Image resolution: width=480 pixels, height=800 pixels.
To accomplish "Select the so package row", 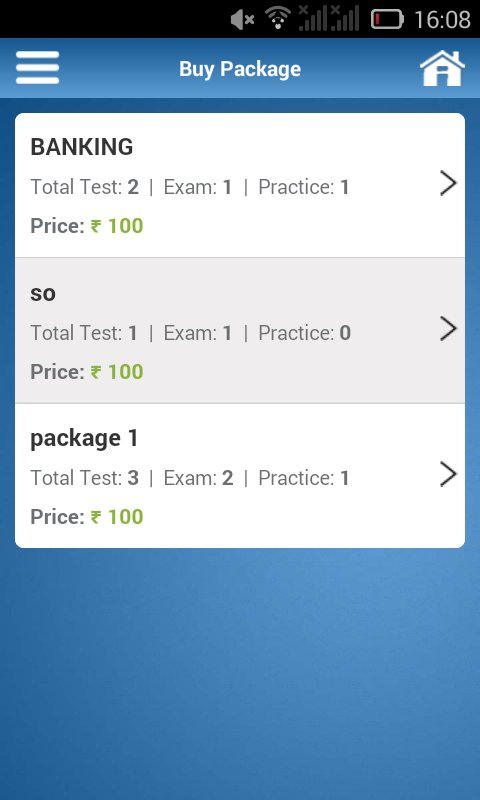I will click(x=240, y=331).
